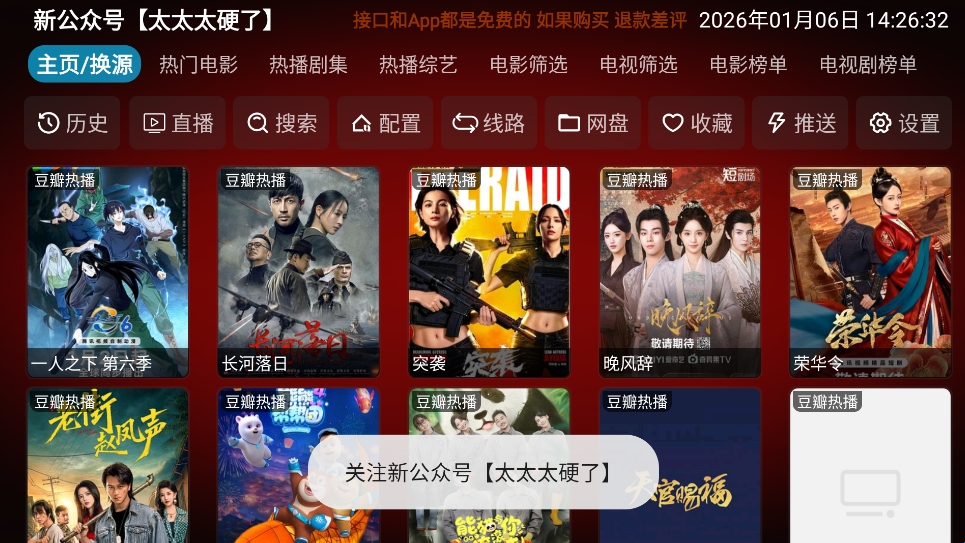The width and height of the screenshot is (965, 543).
Task: Open the 长河落日 poster card
Action: tap(298, 270)
